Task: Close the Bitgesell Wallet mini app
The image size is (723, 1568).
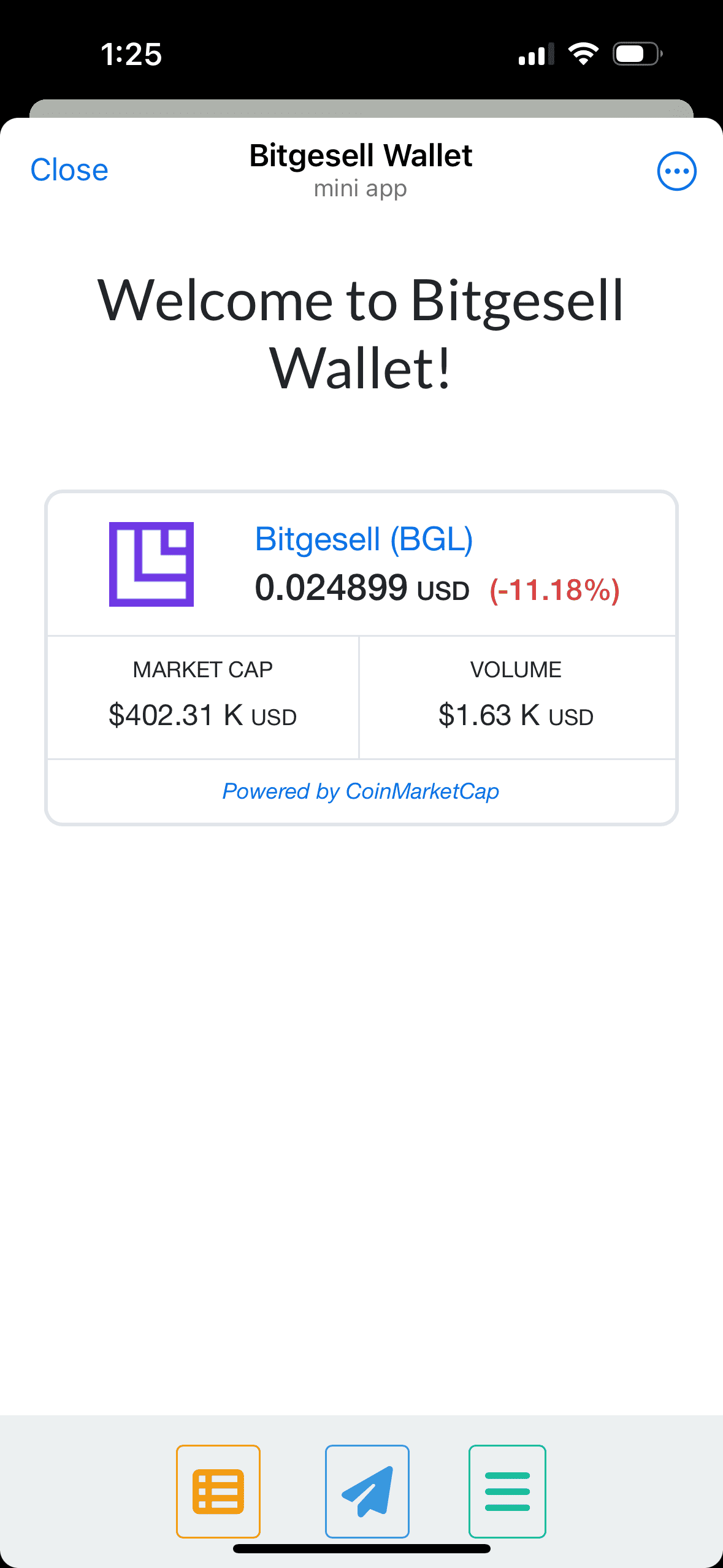Action: coord(69,170)
